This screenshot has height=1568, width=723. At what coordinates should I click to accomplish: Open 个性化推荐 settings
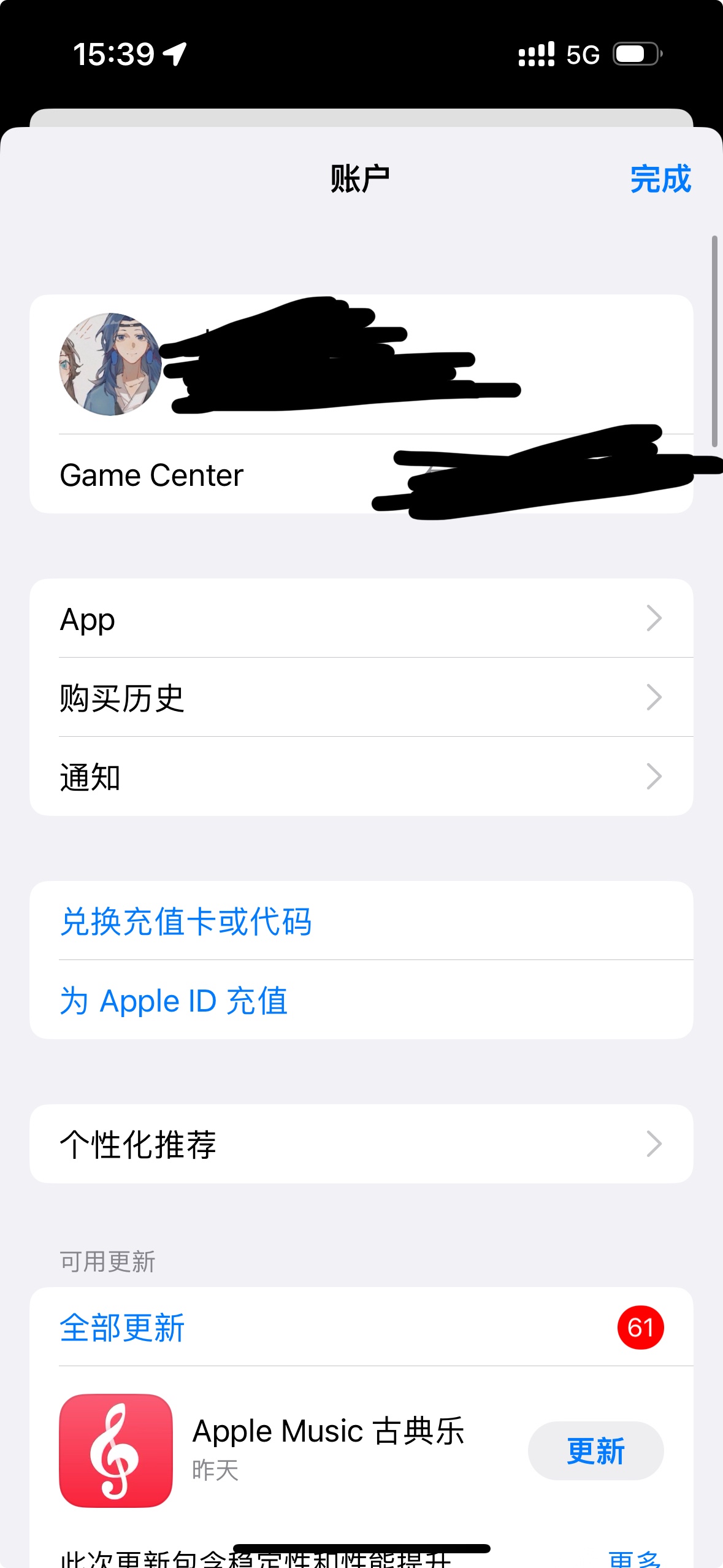pyautogui.click(x=361, y=1144)
